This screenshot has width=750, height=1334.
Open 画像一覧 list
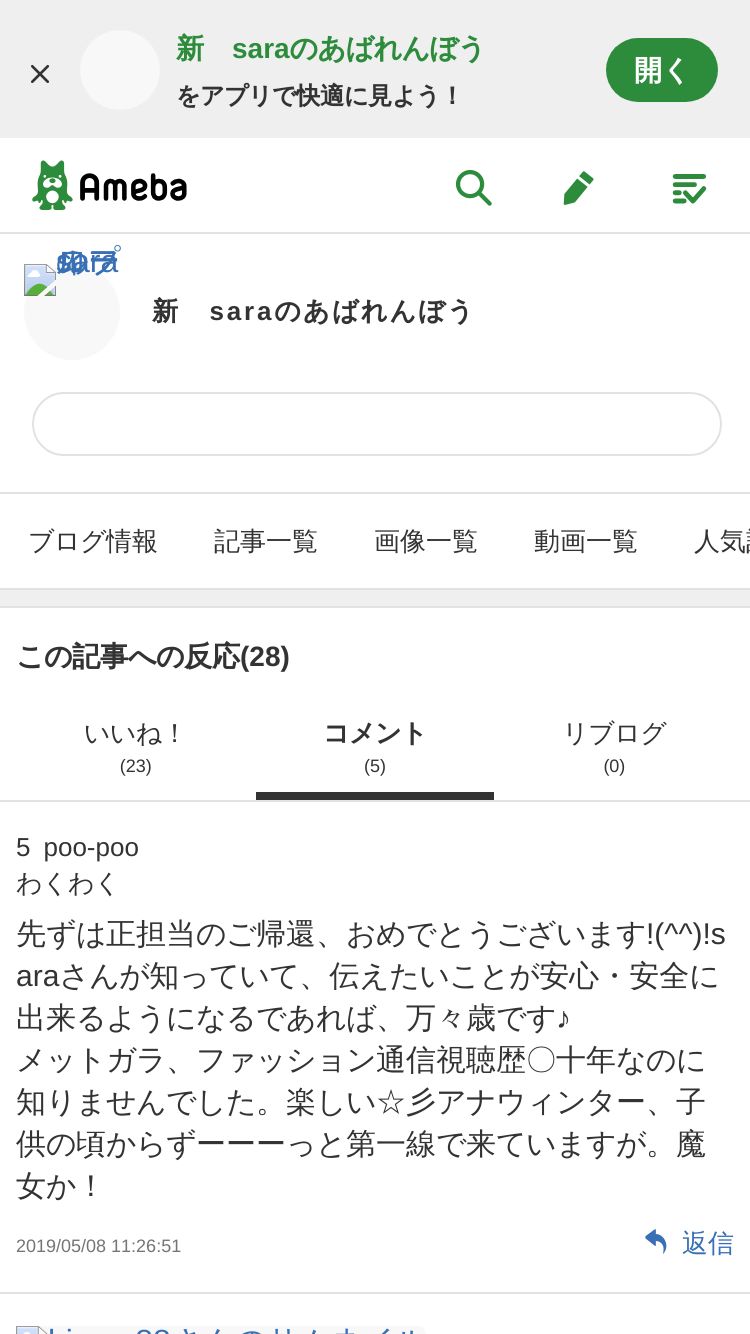(426, 541)
